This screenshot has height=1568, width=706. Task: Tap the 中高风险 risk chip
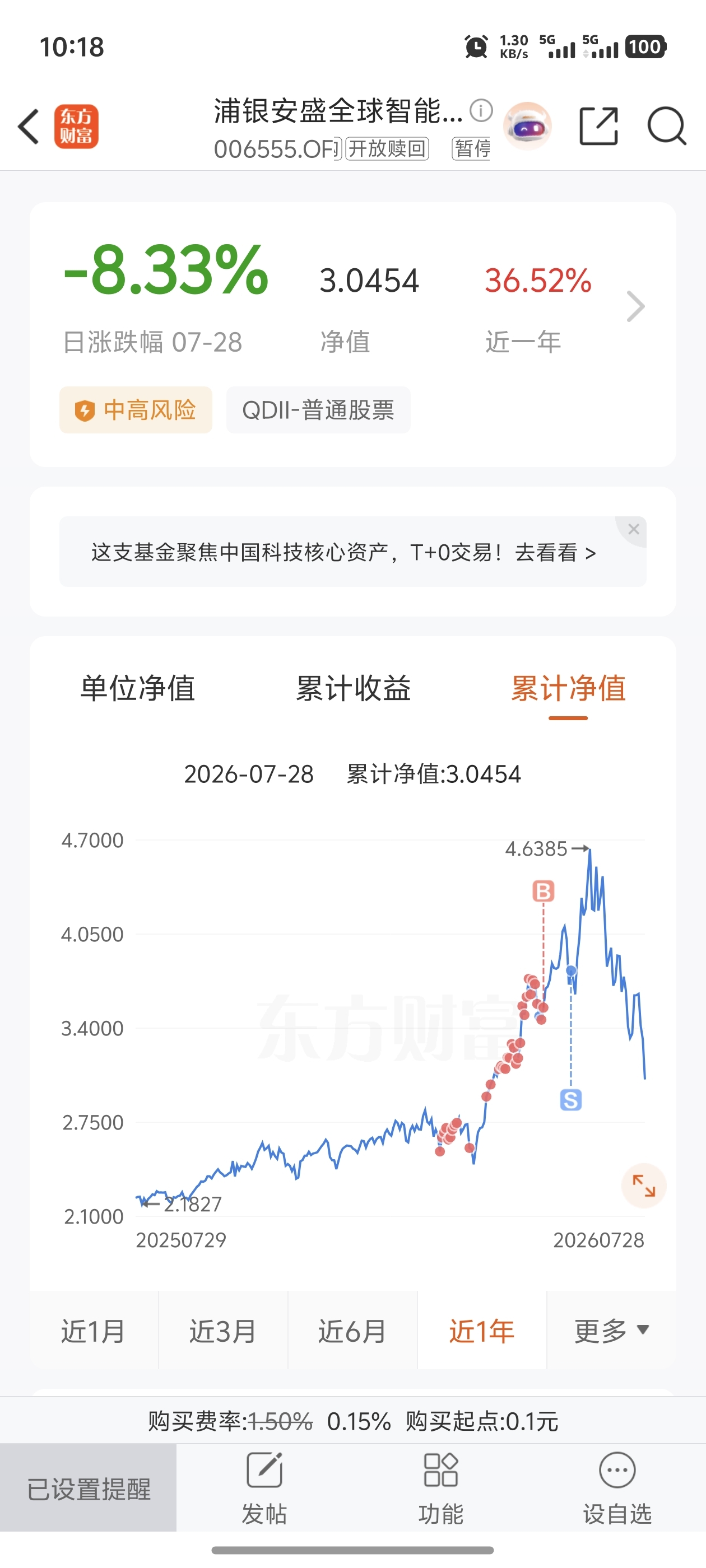click(x=136, y=410)
